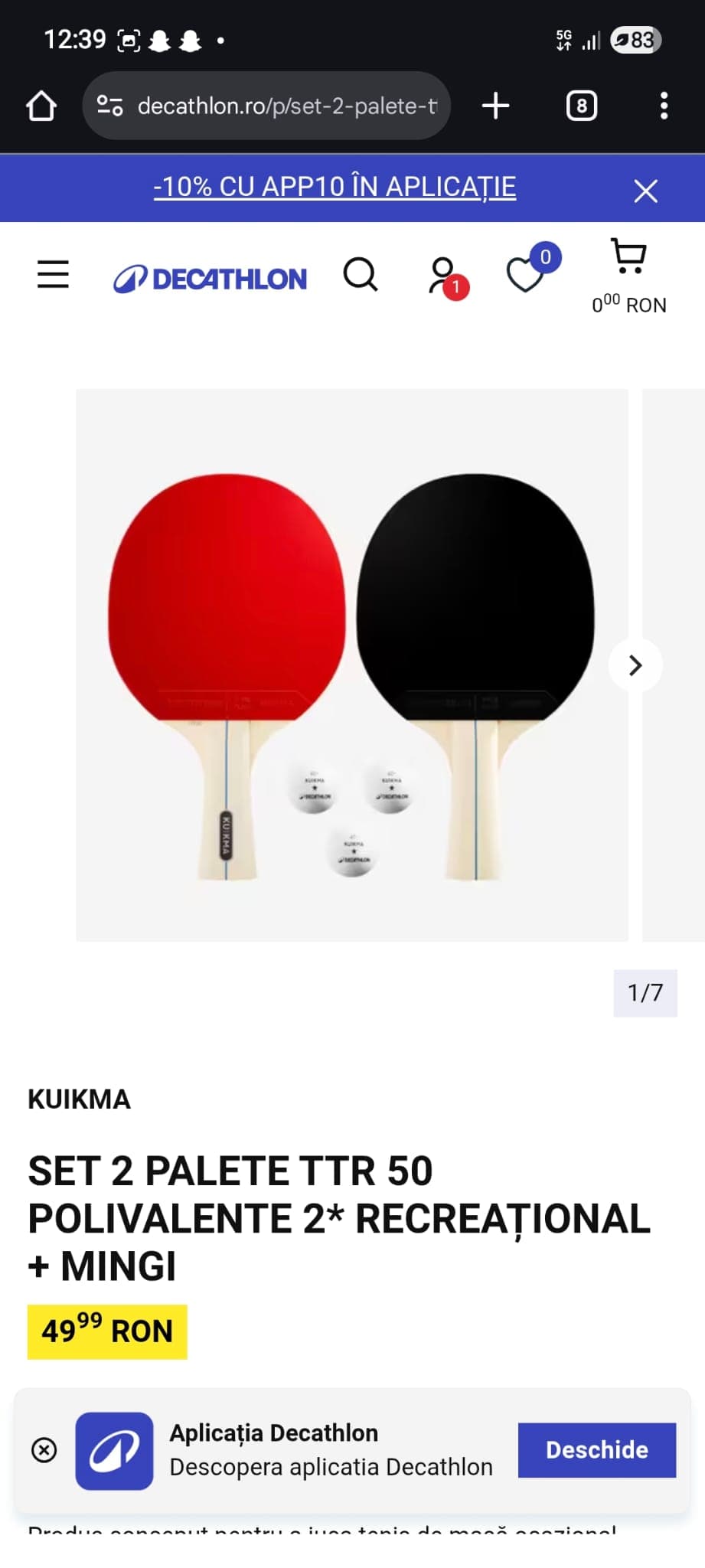705x1568 pixels.
Task: Tap Deschide to open the Decathlon app
Action: (596, 1449)
